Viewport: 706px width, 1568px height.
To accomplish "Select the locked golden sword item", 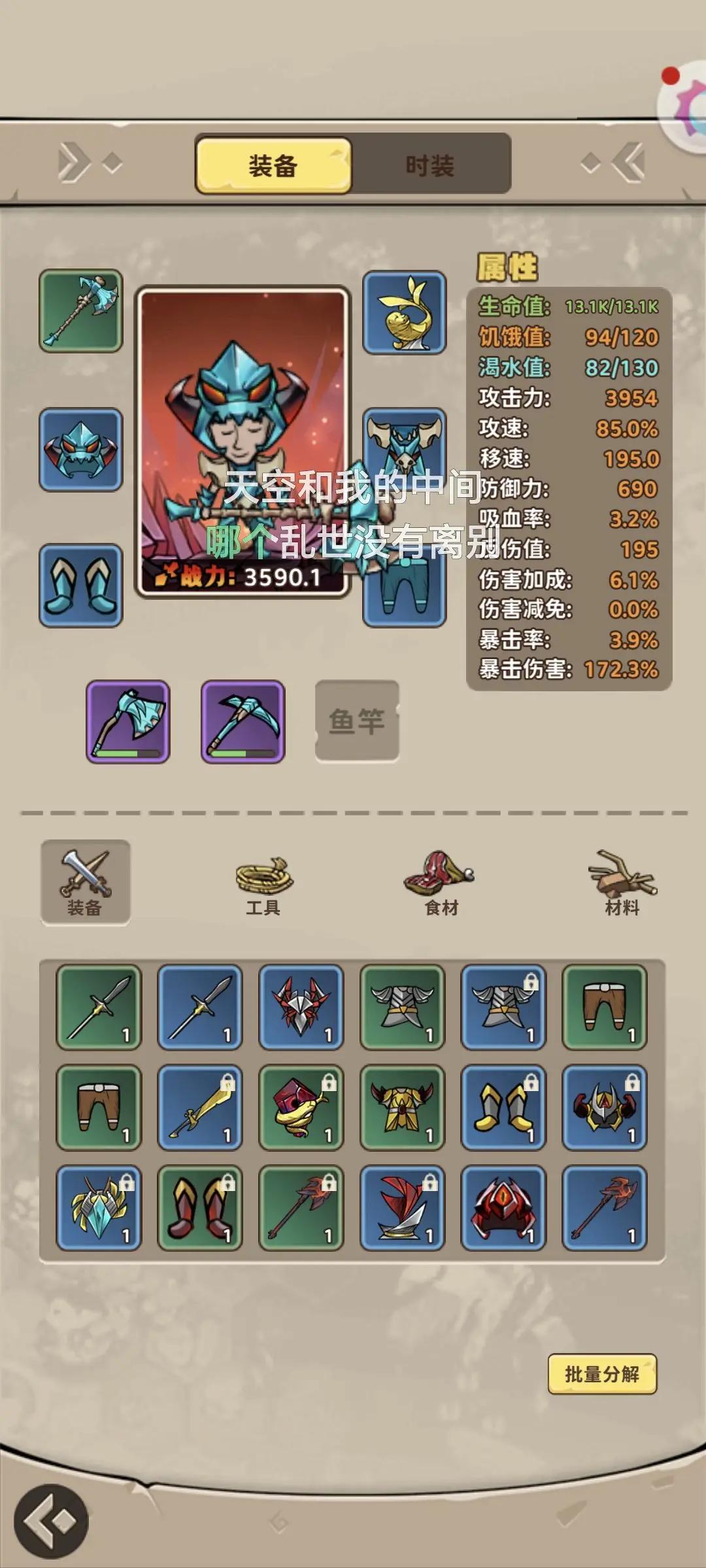I will click(x=199, y=1107).
